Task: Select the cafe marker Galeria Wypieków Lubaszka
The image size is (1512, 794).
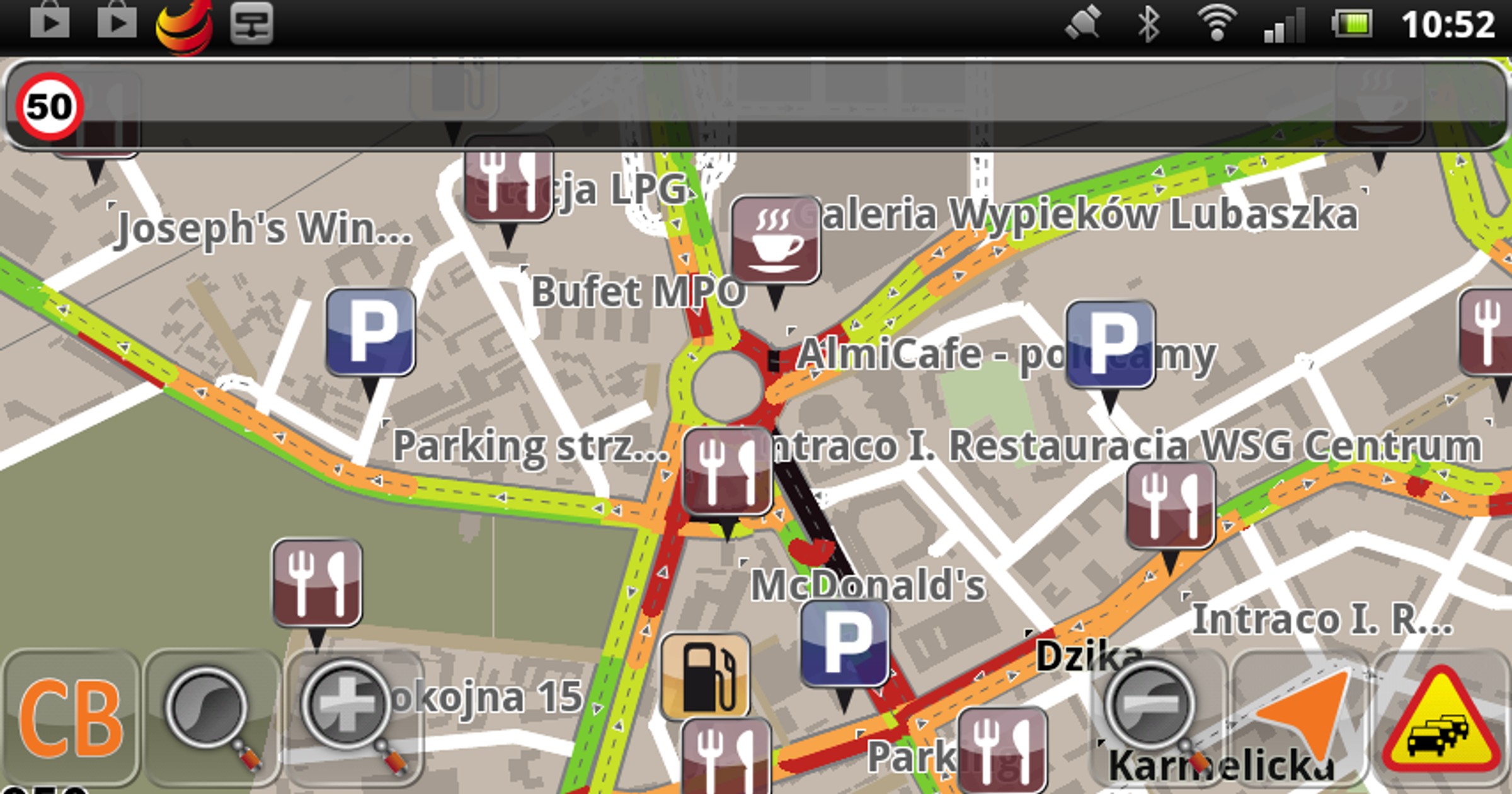Action: [x=776, y=241]
